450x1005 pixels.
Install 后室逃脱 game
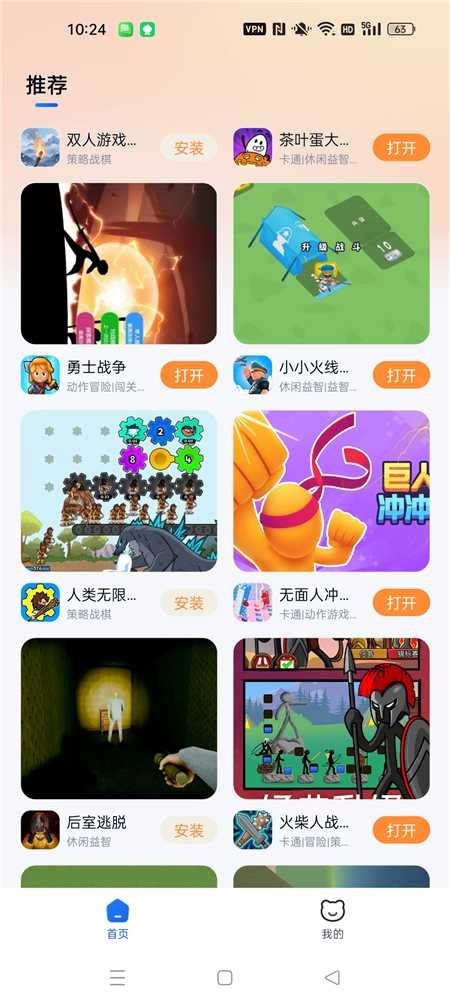[188, 830]
